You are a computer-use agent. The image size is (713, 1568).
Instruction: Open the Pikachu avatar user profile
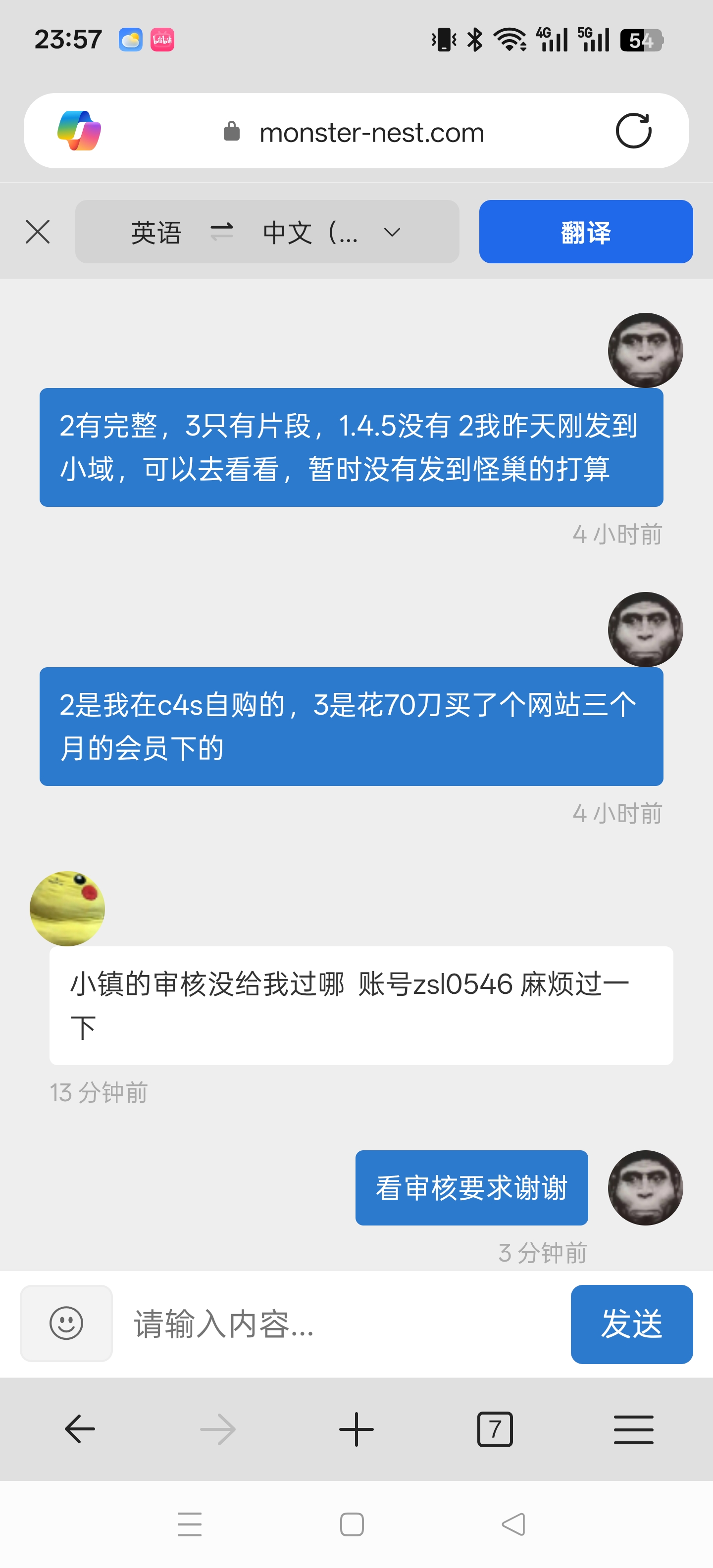pos(67,908)
